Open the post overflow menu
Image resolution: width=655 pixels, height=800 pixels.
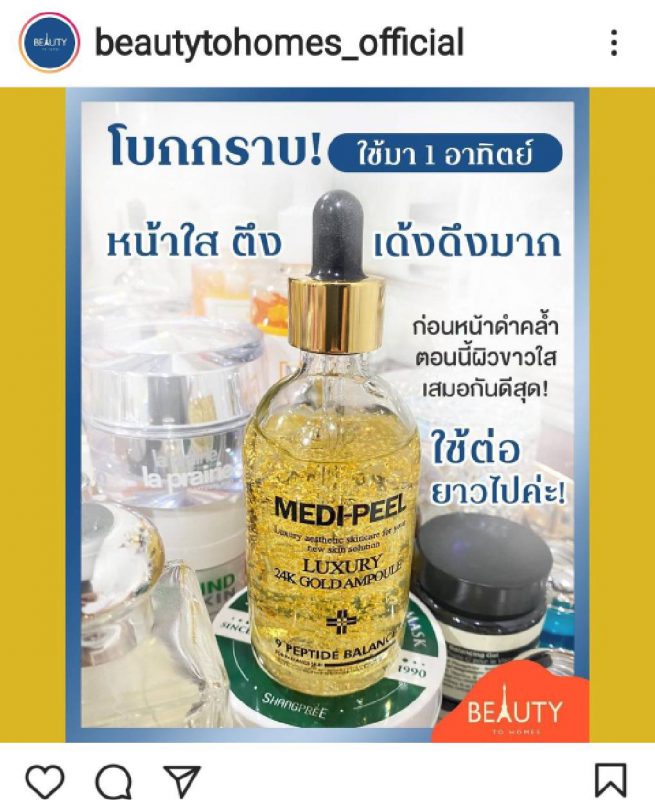point(613,43)
